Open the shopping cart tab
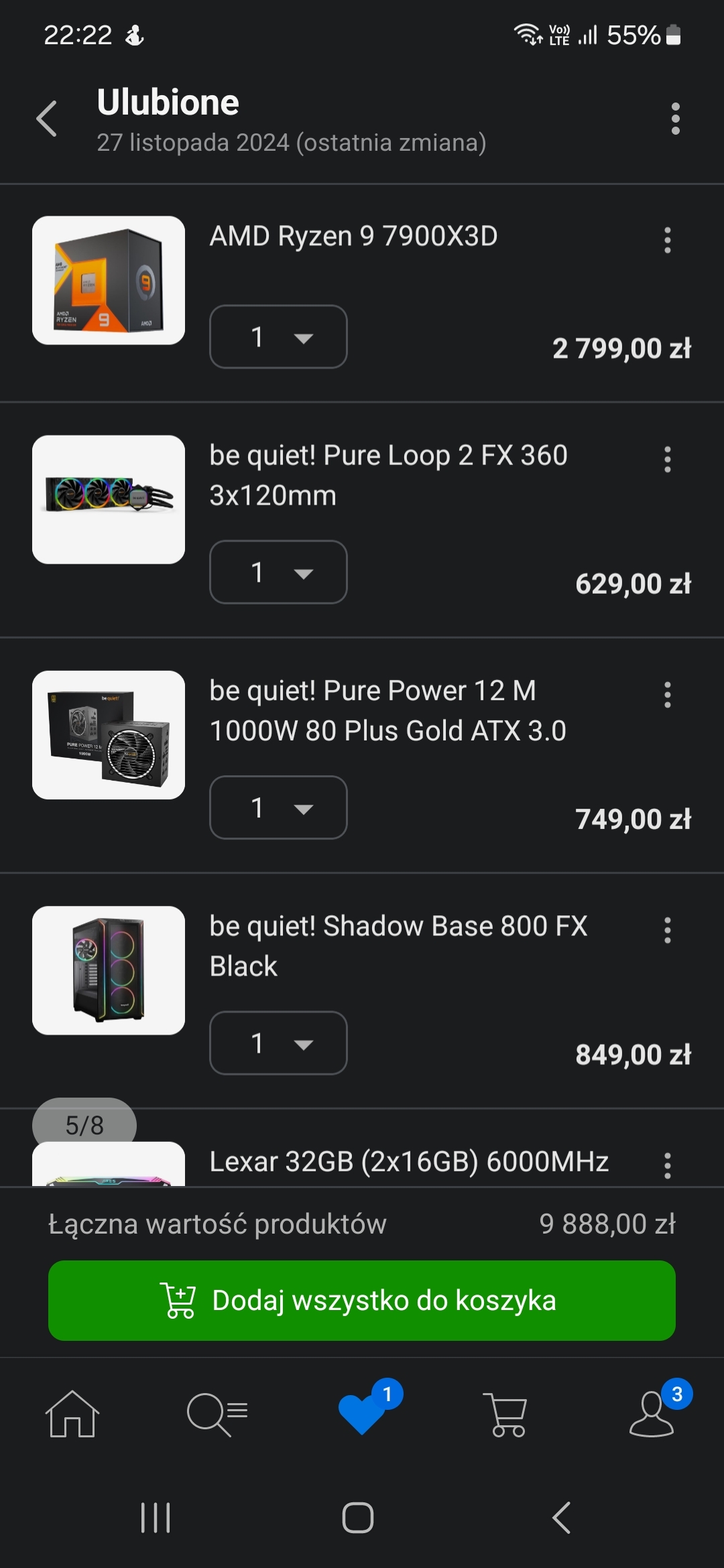Screen dimensions: 724x1568 click(x=507, y=1414)
